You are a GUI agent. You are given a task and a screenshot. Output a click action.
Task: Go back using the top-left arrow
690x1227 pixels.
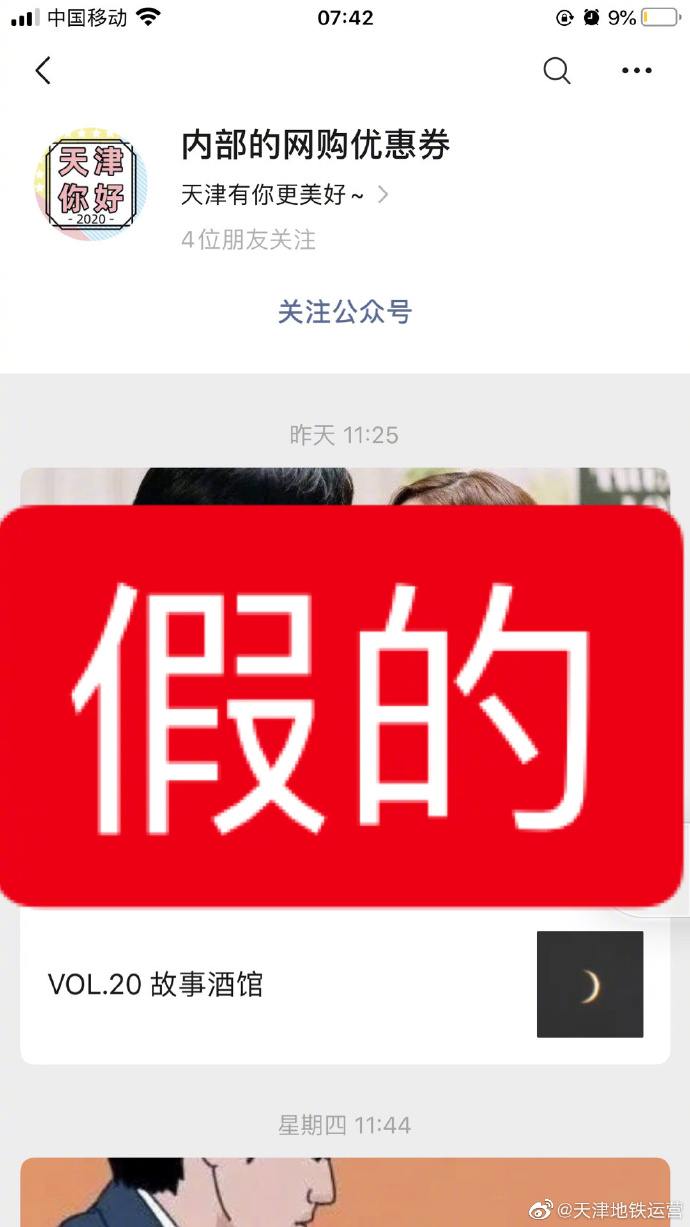(x=43, y=70)
